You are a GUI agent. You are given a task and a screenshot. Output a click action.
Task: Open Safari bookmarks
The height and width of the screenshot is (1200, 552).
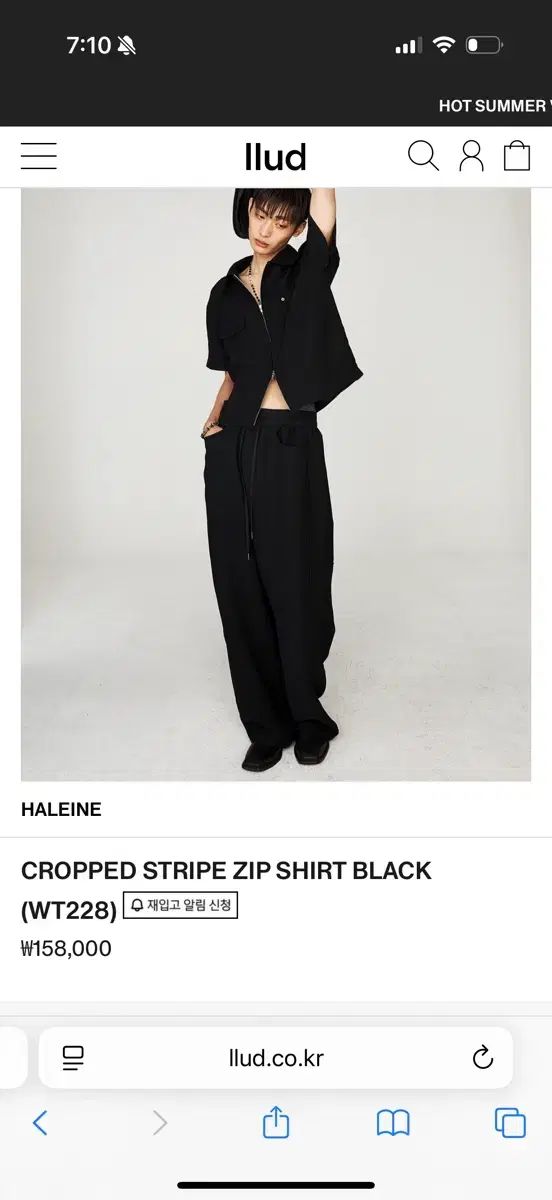(393, 1123)
